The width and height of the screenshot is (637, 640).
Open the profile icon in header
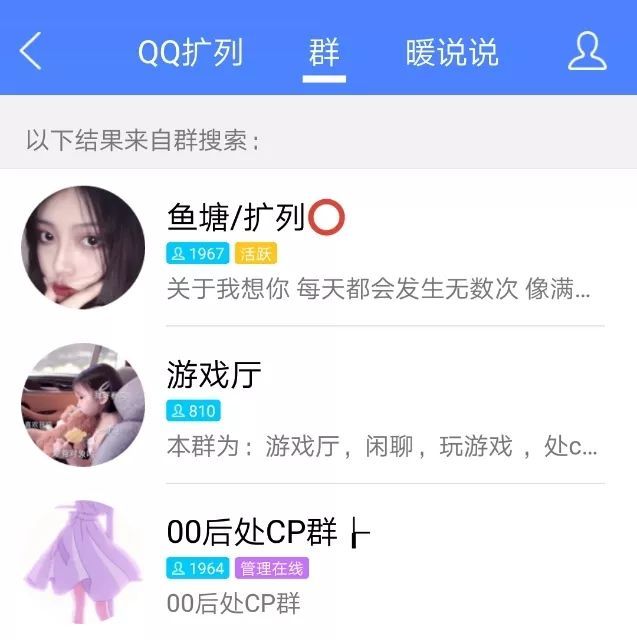pyautogui.click(x=587, y=51)
